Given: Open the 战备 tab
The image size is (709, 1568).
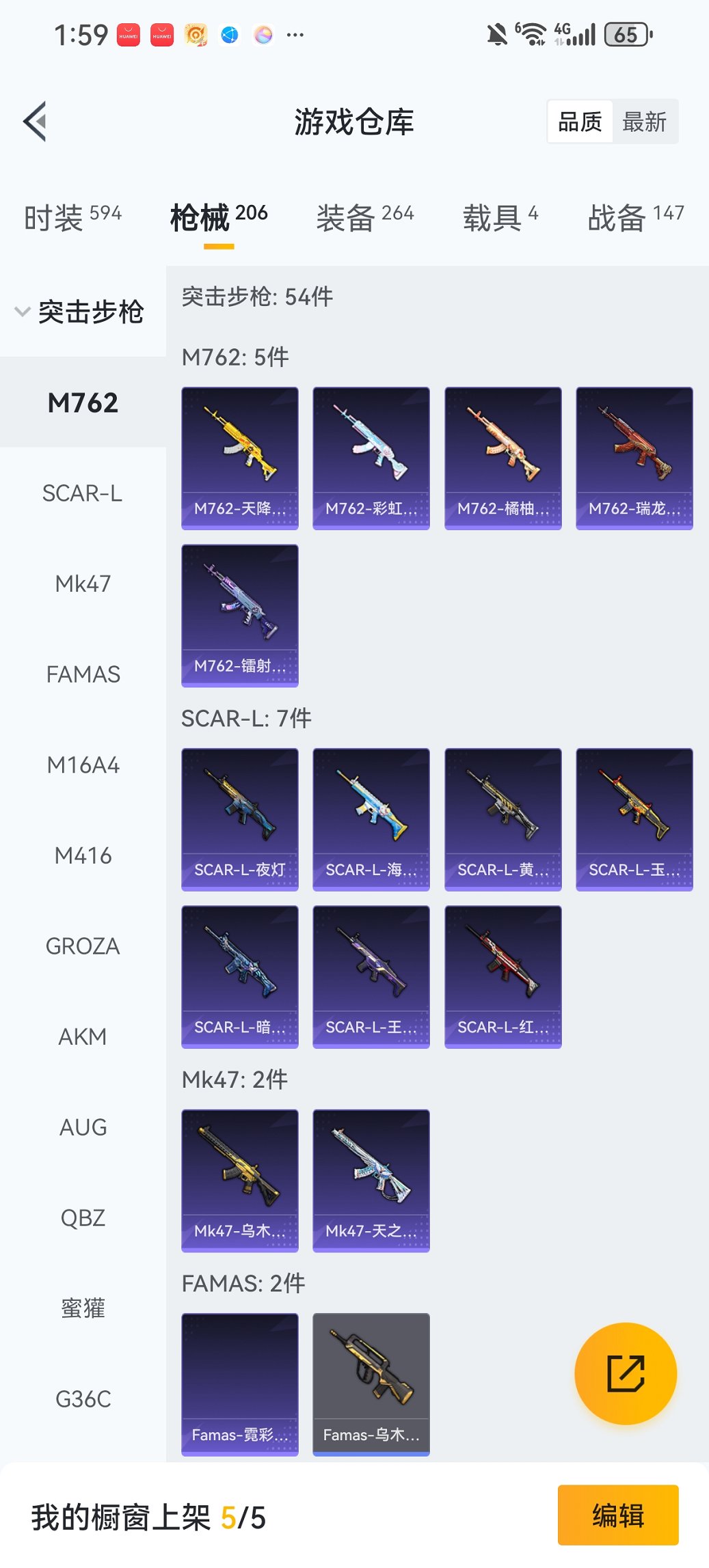Looking at the screenshot, I should pos(635,217).
